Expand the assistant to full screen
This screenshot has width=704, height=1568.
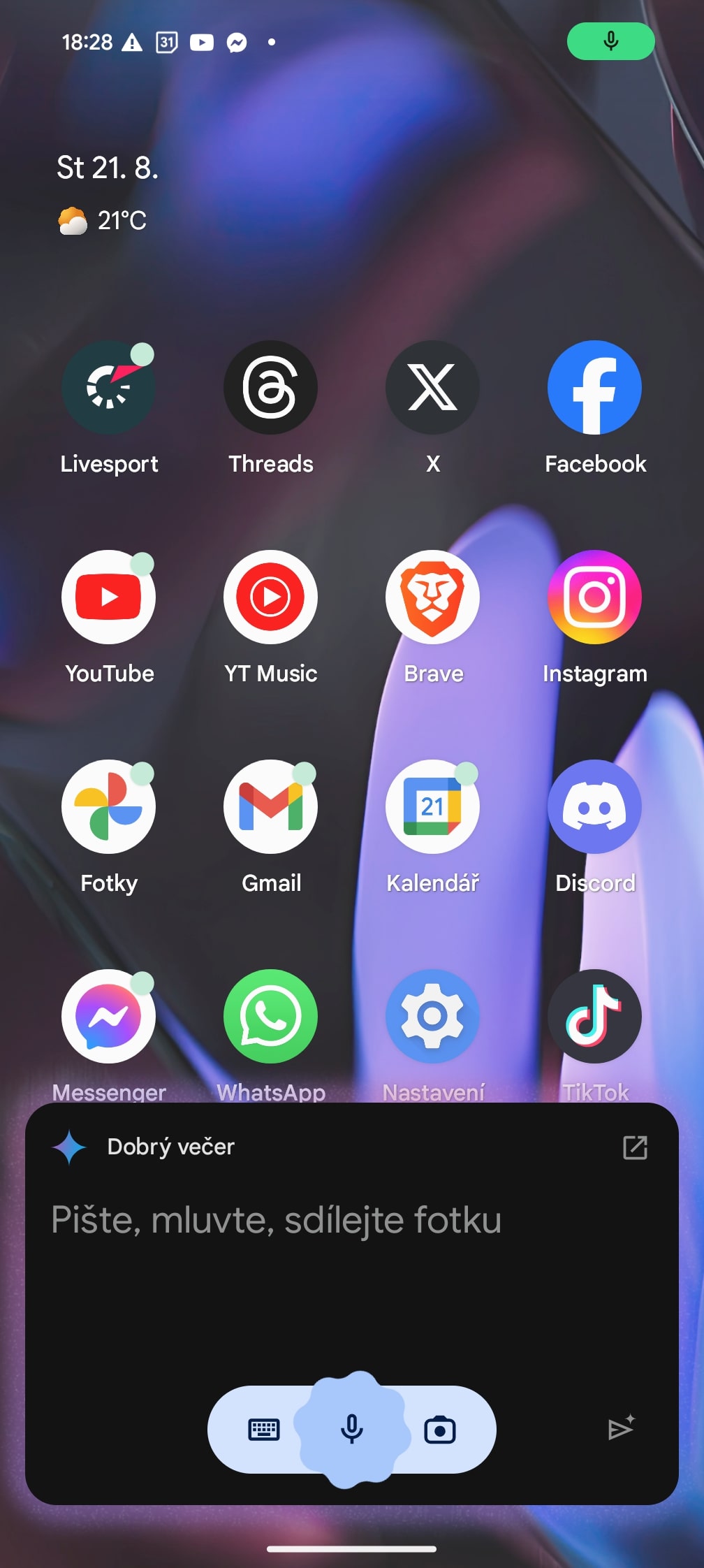pyautogui.click(x=635, y=1147)
